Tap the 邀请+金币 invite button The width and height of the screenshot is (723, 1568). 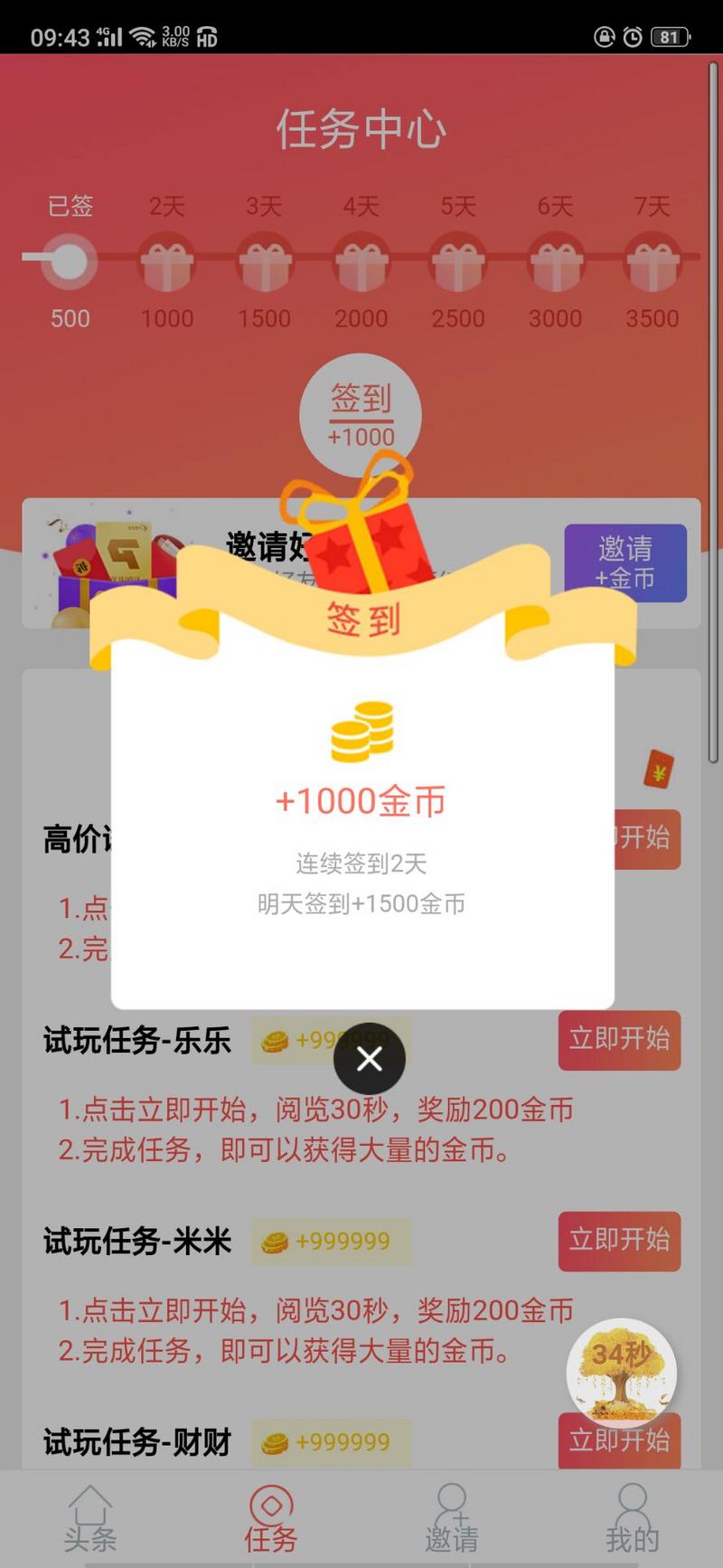pyautogui.click(x=625, y=562)
